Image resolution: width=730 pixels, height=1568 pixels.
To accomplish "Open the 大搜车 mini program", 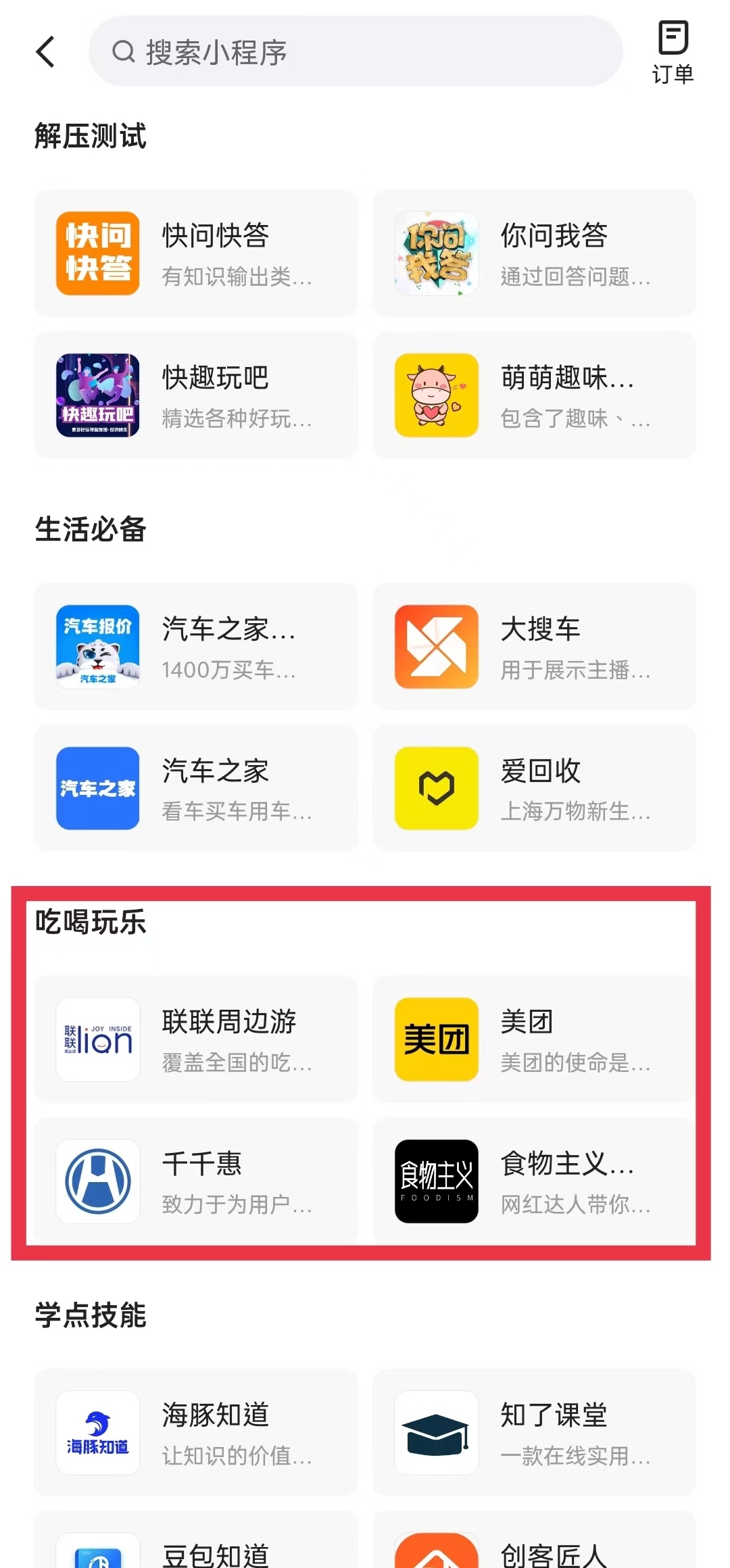I will coord(534,647).
